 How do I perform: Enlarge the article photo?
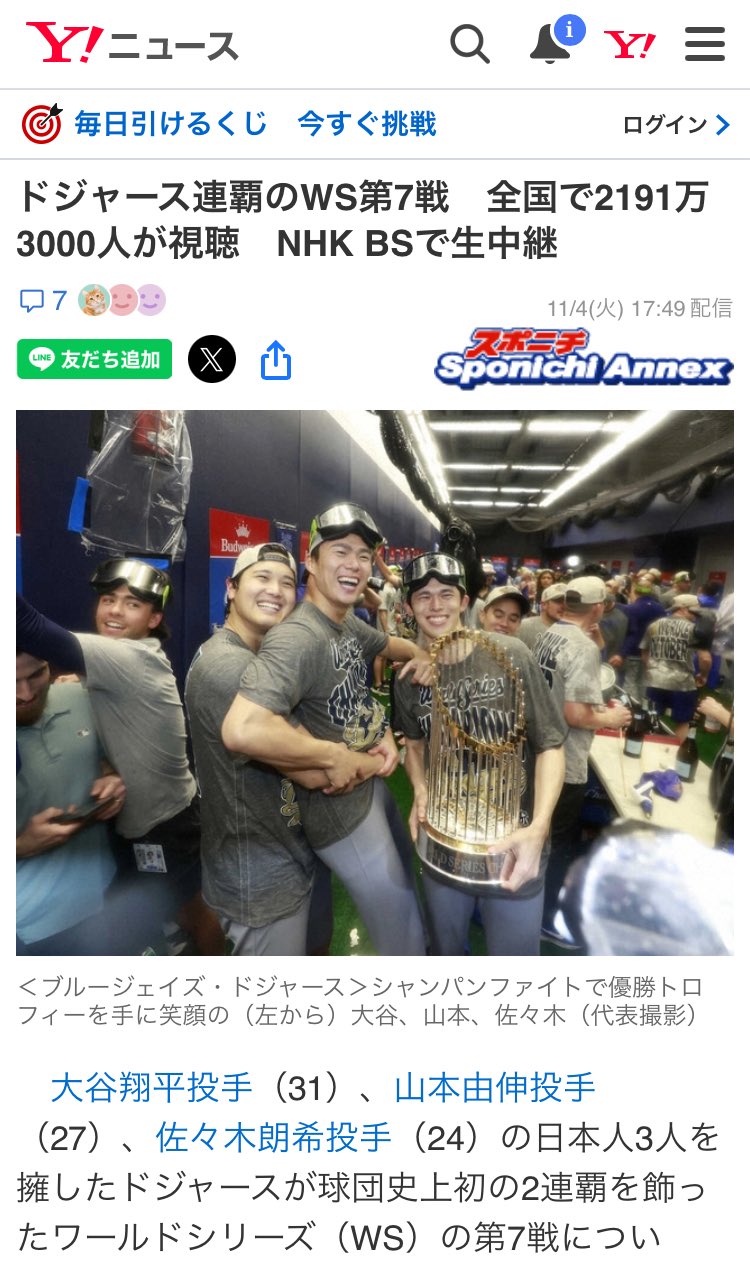[375, 682]
